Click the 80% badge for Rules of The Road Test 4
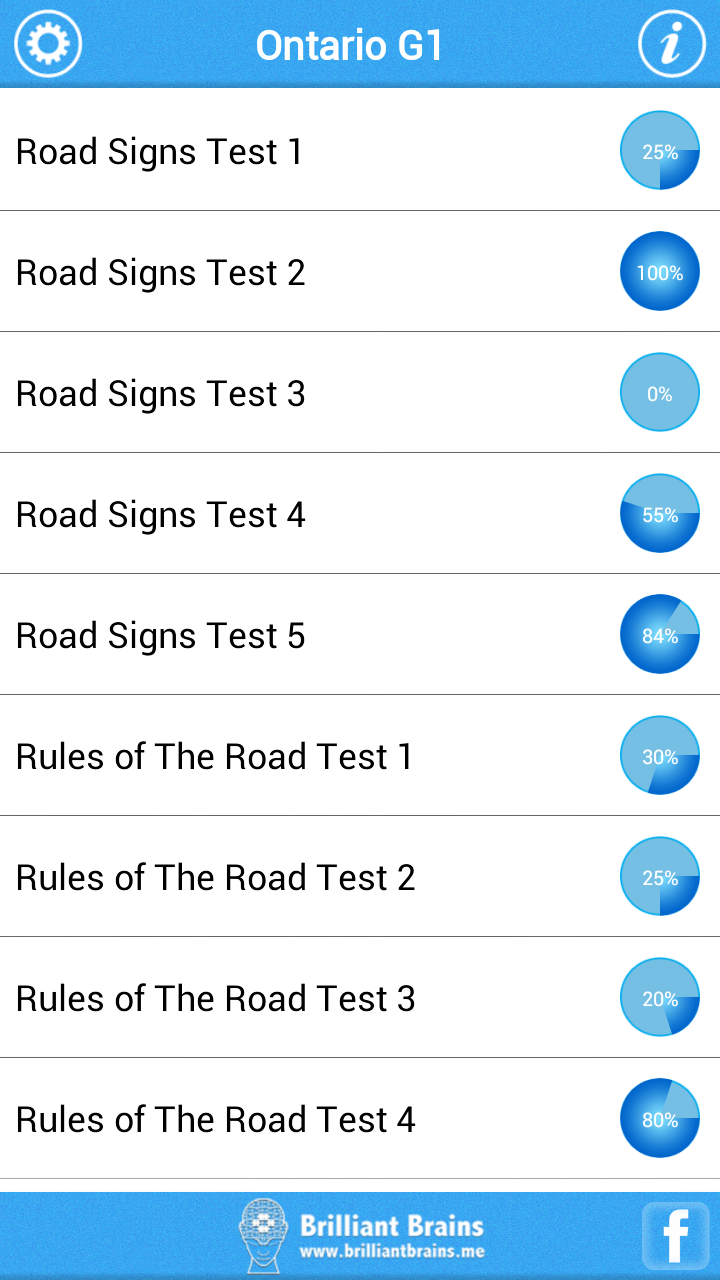The height and width of the screenshot is (1280, 720). point(660,1118)
